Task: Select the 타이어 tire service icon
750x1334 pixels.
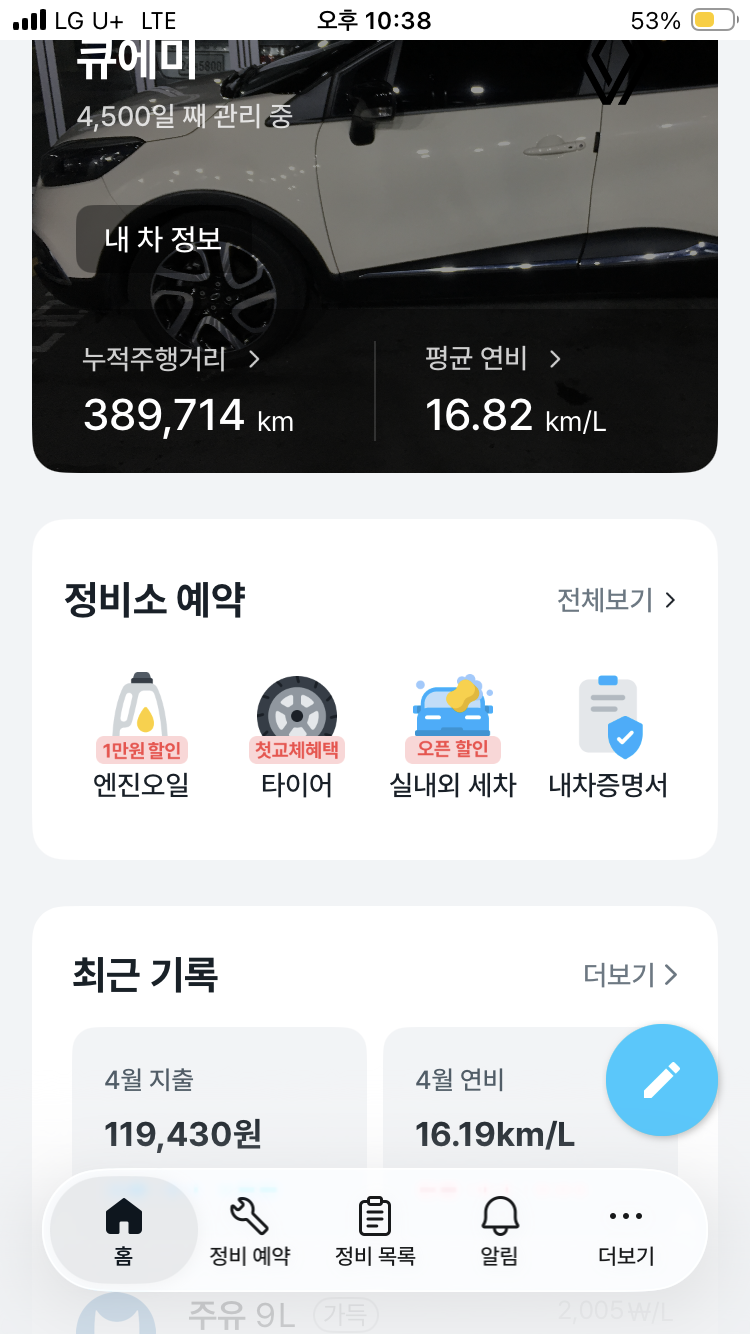Action: [297, 716]
